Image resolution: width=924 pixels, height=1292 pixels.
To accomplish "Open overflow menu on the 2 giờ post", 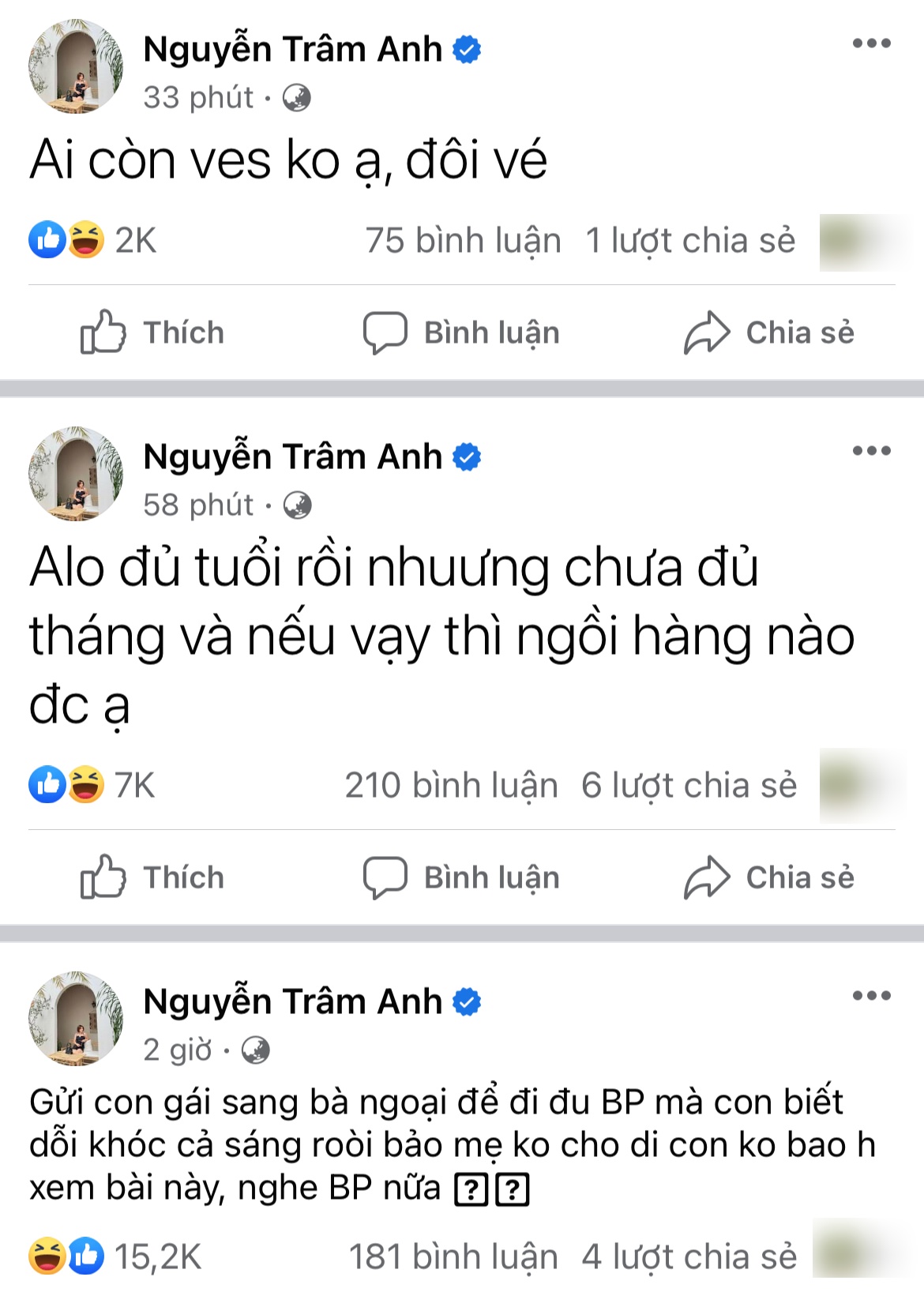I will click(871, 996).
